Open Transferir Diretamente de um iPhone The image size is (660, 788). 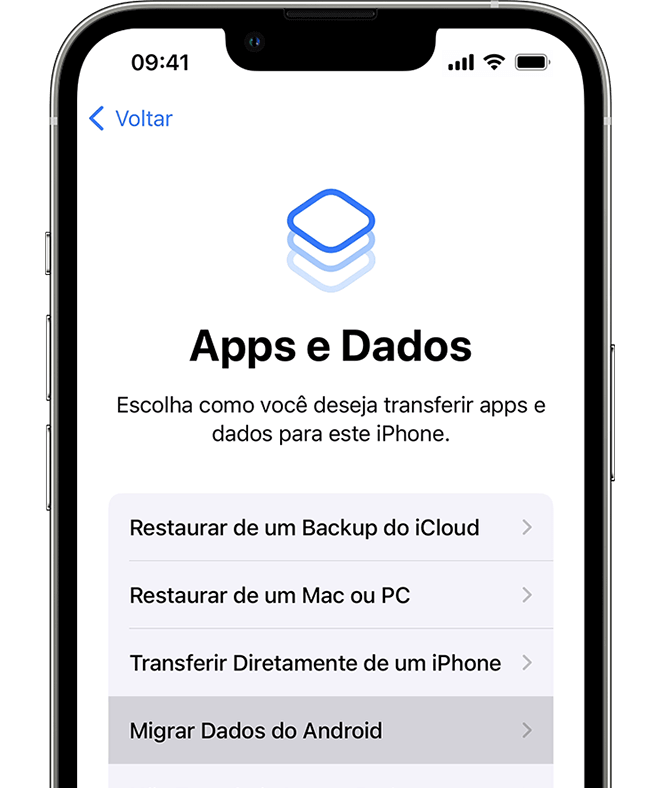[330, 663]
